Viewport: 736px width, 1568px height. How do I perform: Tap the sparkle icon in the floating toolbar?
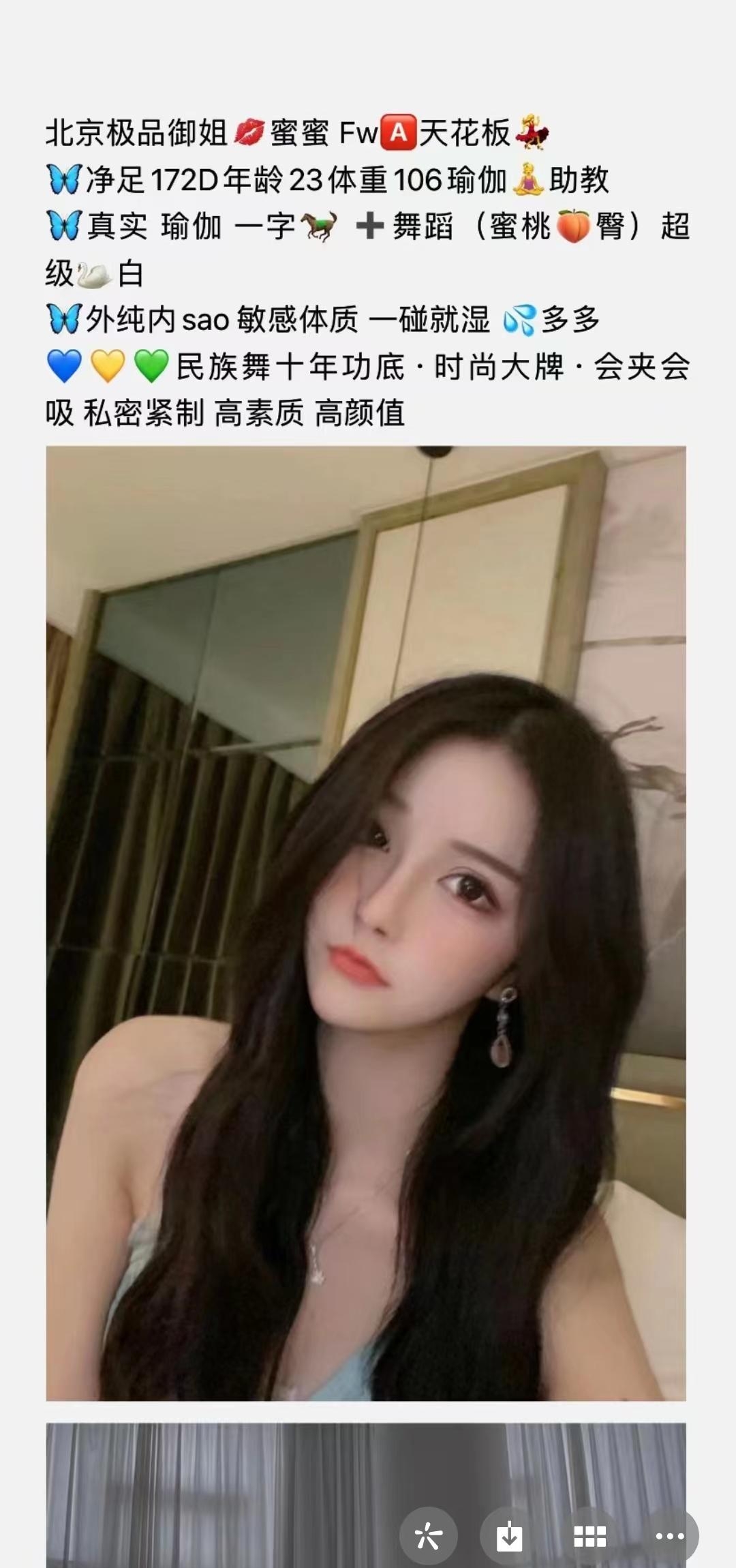(429, 1537)
